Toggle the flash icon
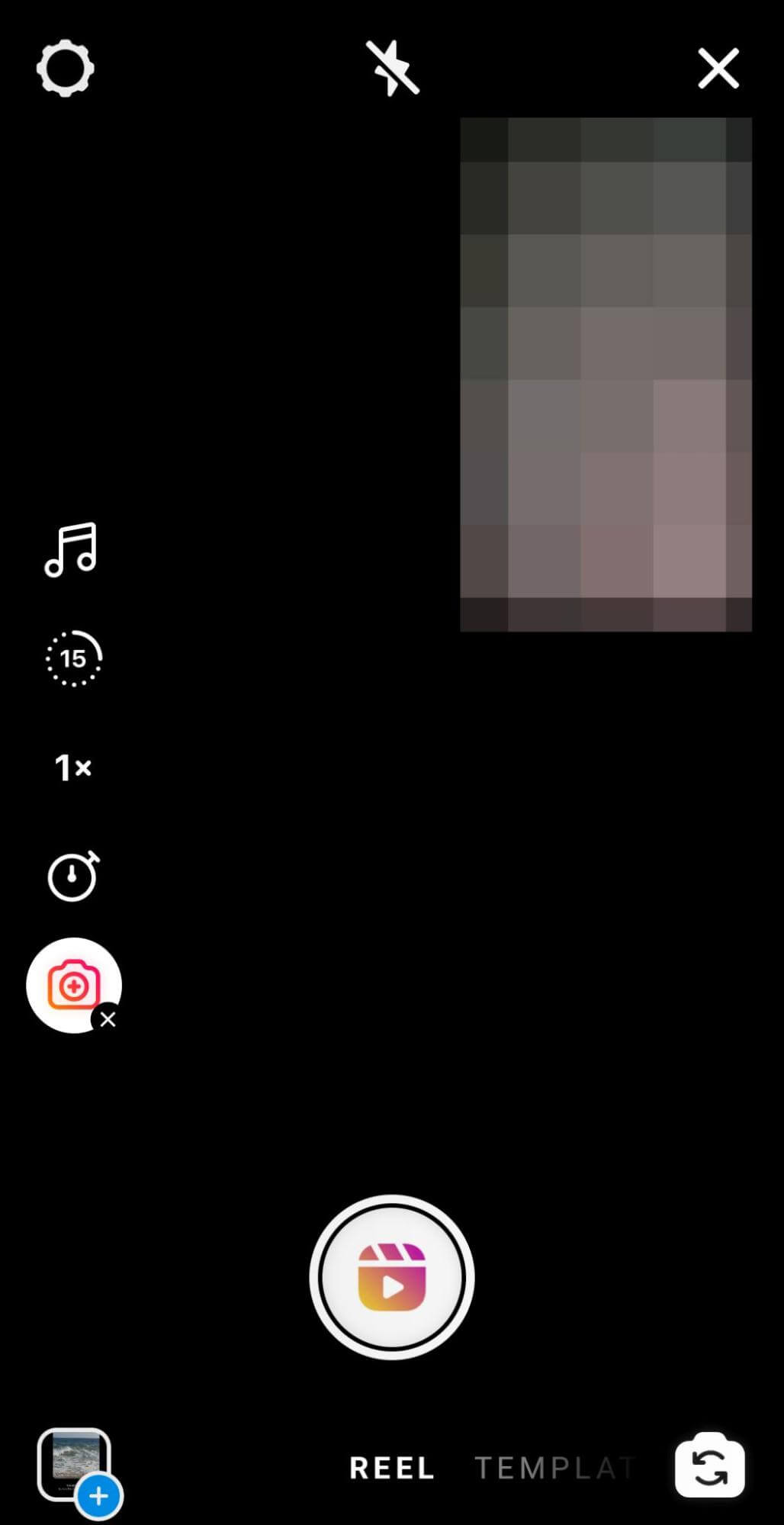 click(x=392, y=69)
